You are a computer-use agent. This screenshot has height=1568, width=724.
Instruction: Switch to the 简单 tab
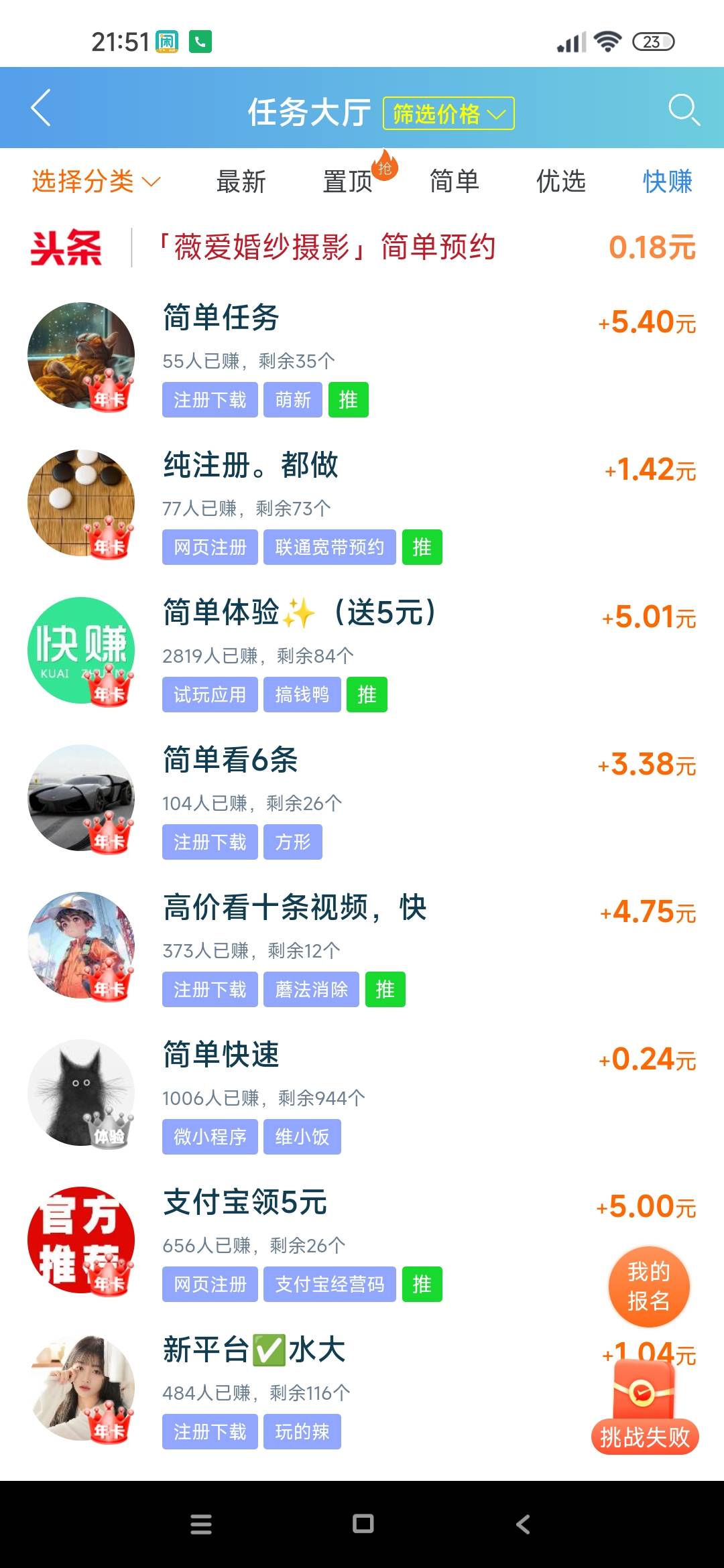pyautogui.click(x=454, y=182)
